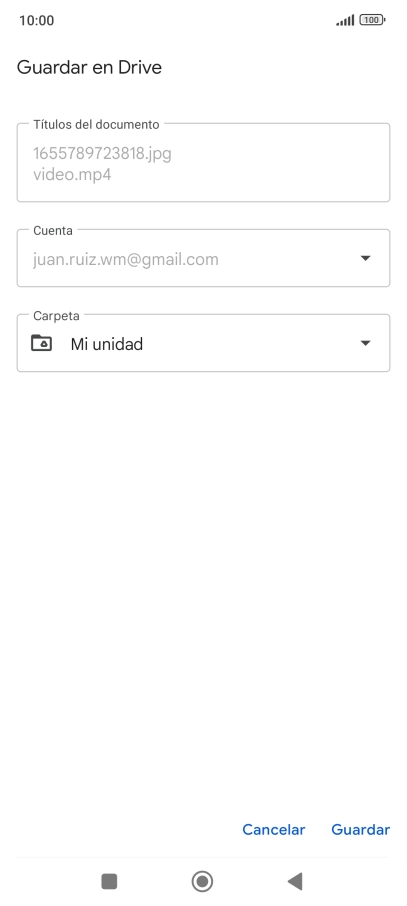The image size is (407, 906).
Task: Expand the Cuenta account dropdown
Action: [204, 258]
